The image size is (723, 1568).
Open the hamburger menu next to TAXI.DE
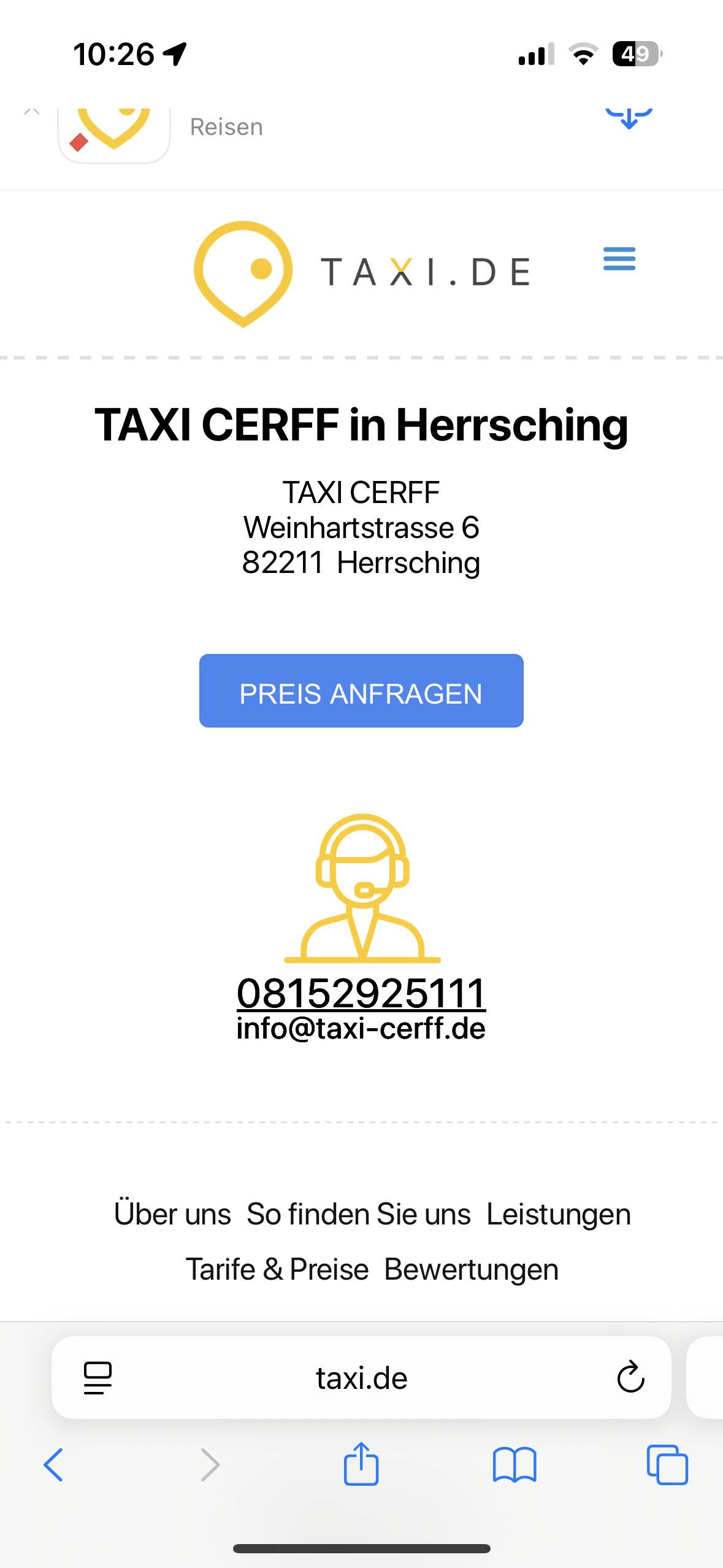point(619,258)
